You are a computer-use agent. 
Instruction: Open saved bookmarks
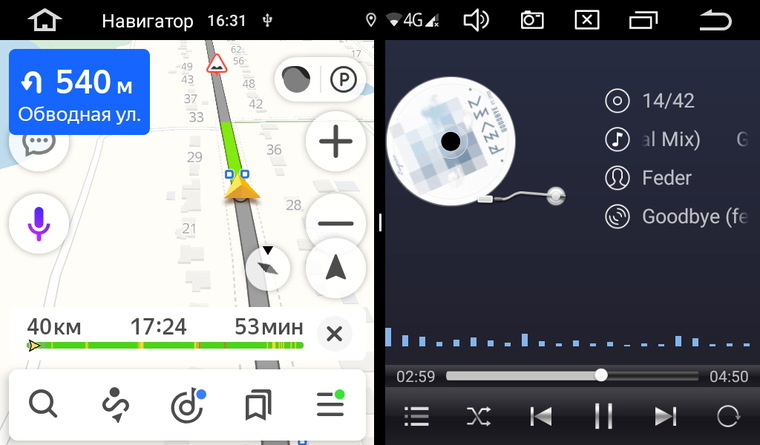pos(258,405)
